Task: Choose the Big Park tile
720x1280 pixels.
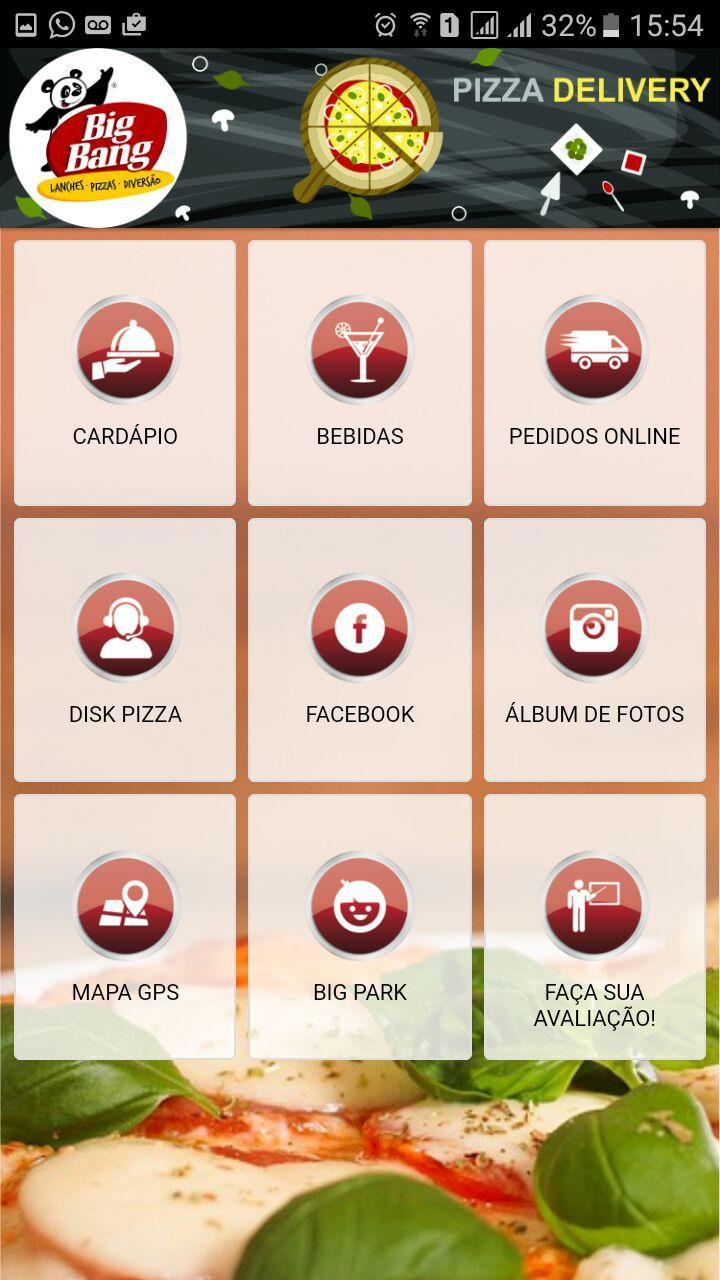Action: click(x=360, y=927)
